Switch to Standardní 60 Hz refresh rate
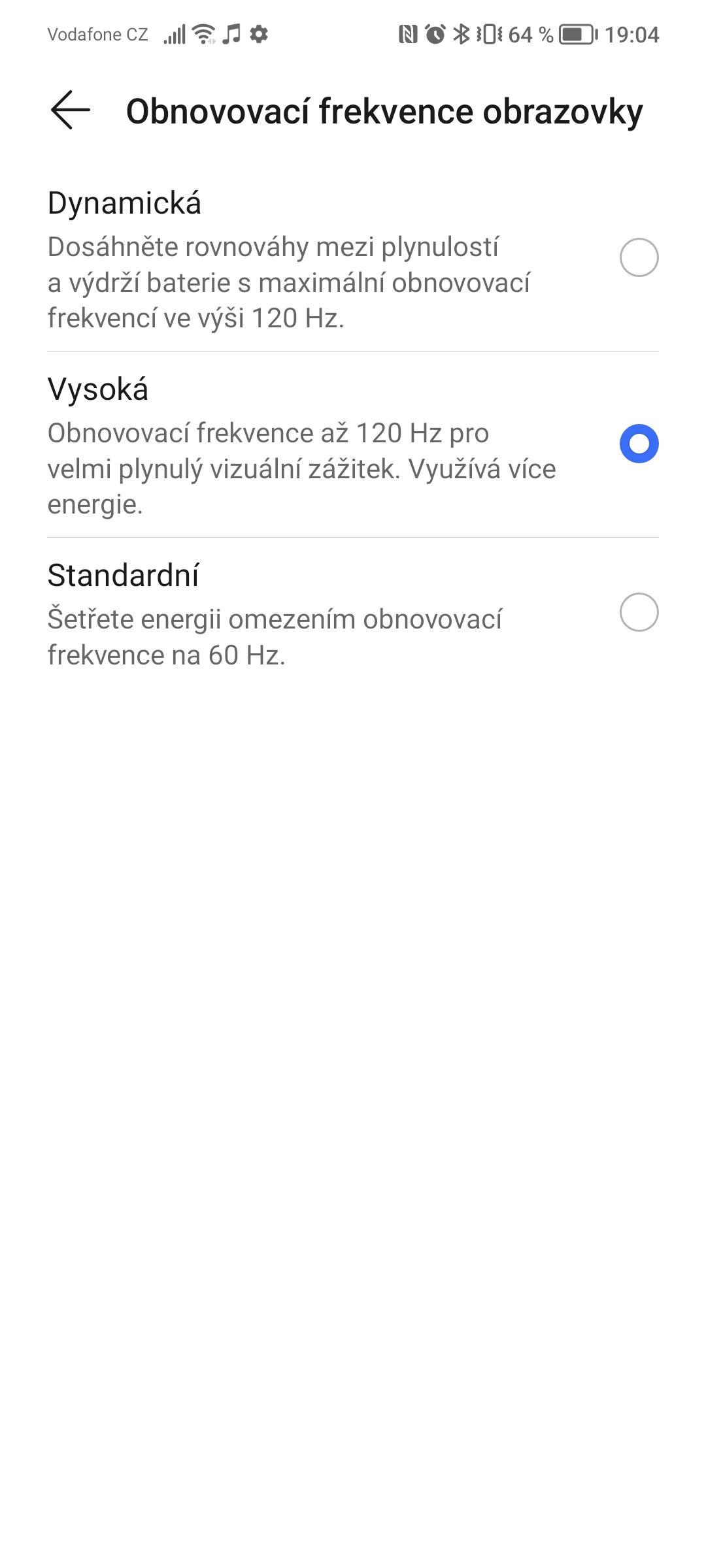Viewport: 706px width, 1568px height. pyautogui.click(x=353, y=613)
